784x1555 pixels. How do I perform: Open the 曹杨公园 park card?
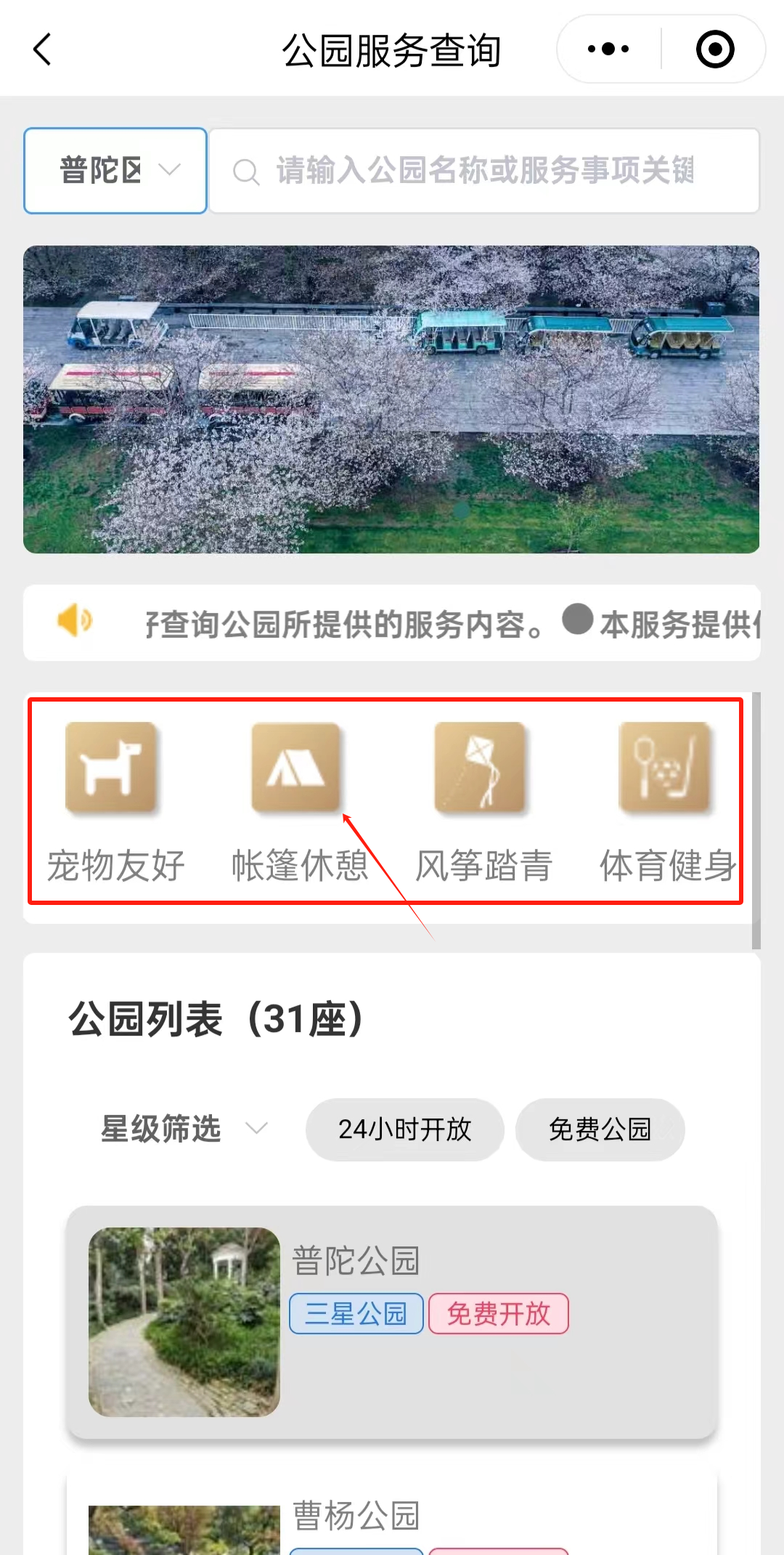click(391, 1517)
